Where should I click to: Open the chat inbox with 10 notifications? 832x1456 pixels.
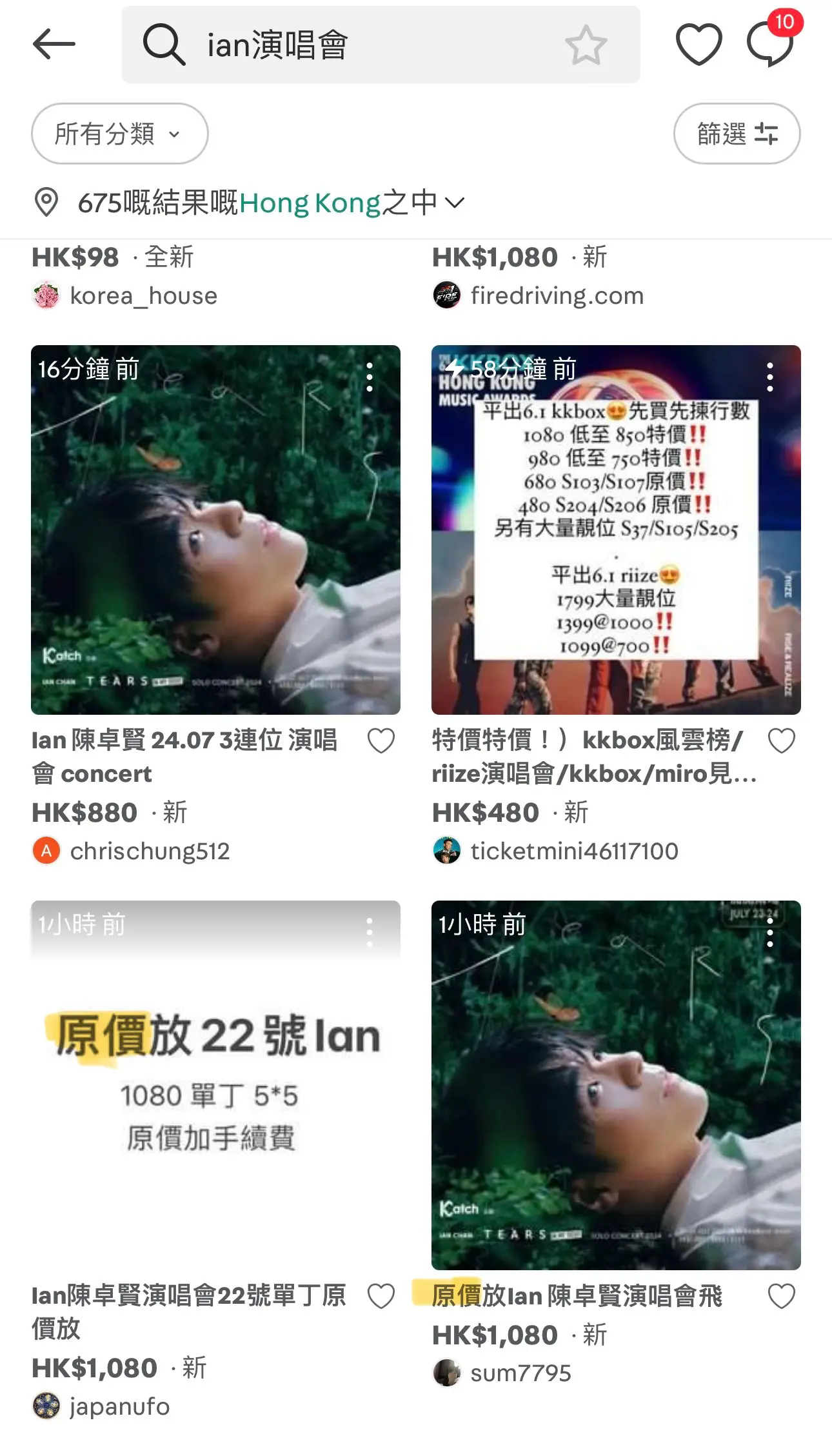(x=771, y=45)
